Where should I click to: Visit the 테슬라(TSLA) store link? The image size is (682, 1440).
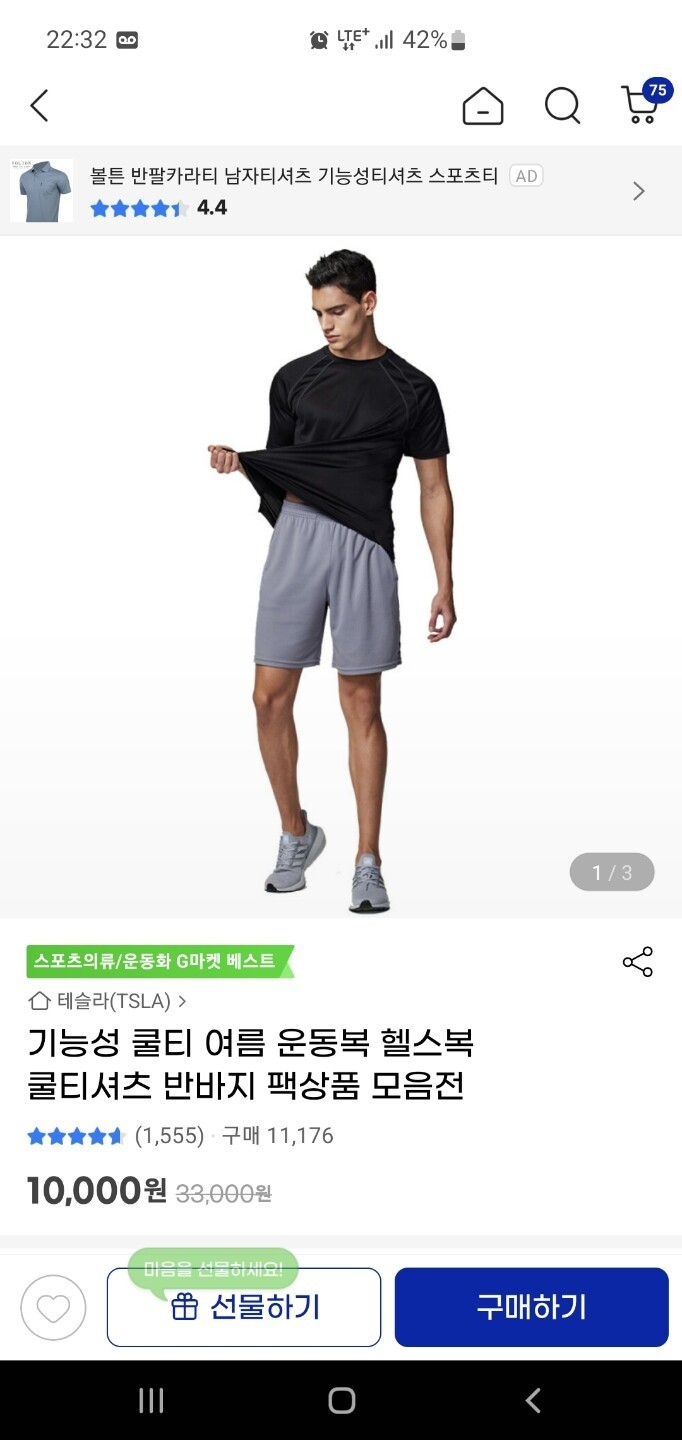108,1001
